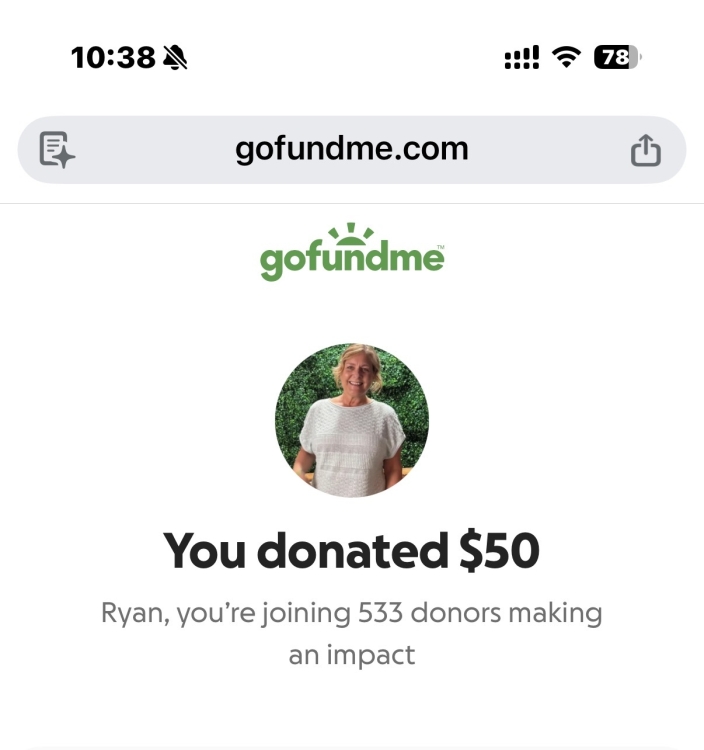Share this page via share icon
The image size is (704, 750).
[646, 150]
